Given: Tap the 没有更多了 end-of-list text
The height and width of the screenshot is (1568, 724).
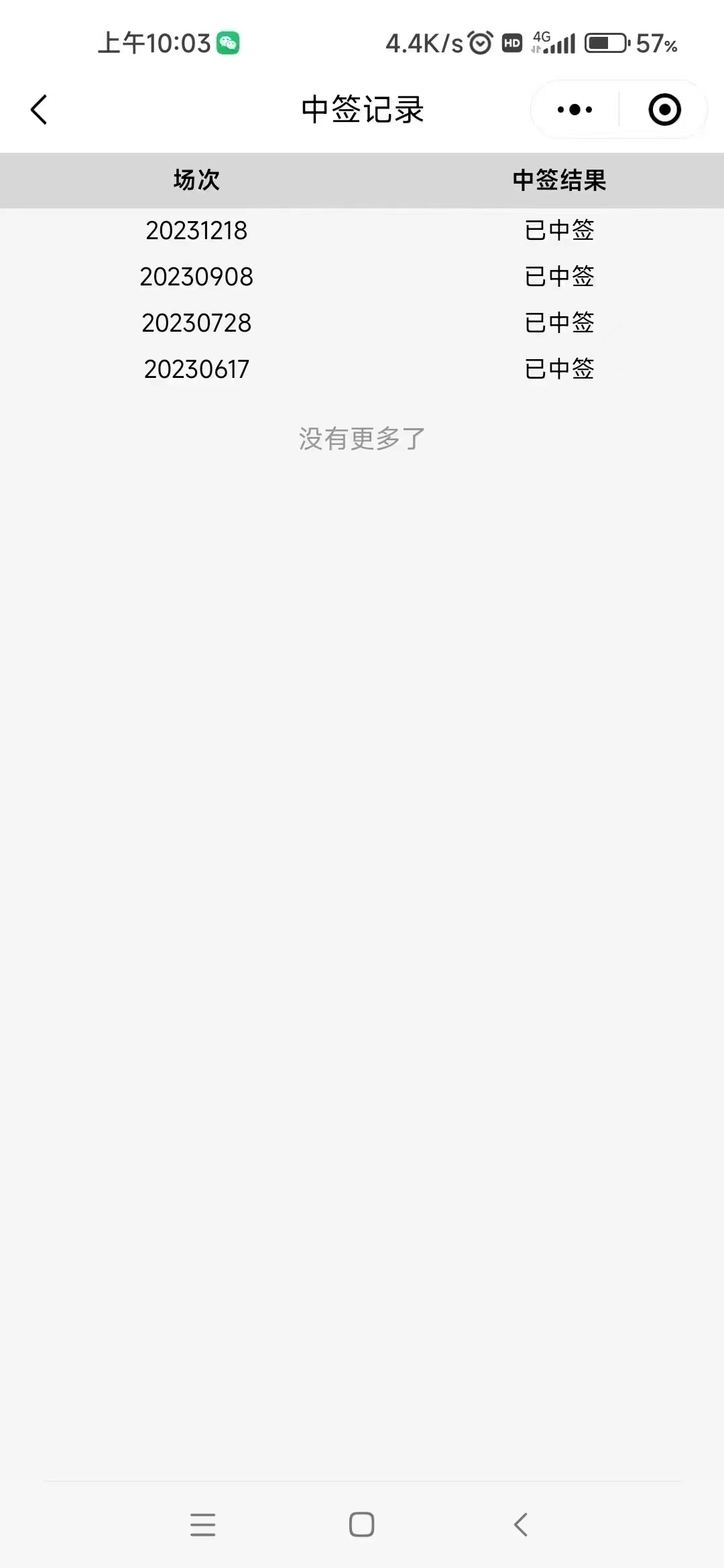Looking at the screenshot, I should [361, 437].
